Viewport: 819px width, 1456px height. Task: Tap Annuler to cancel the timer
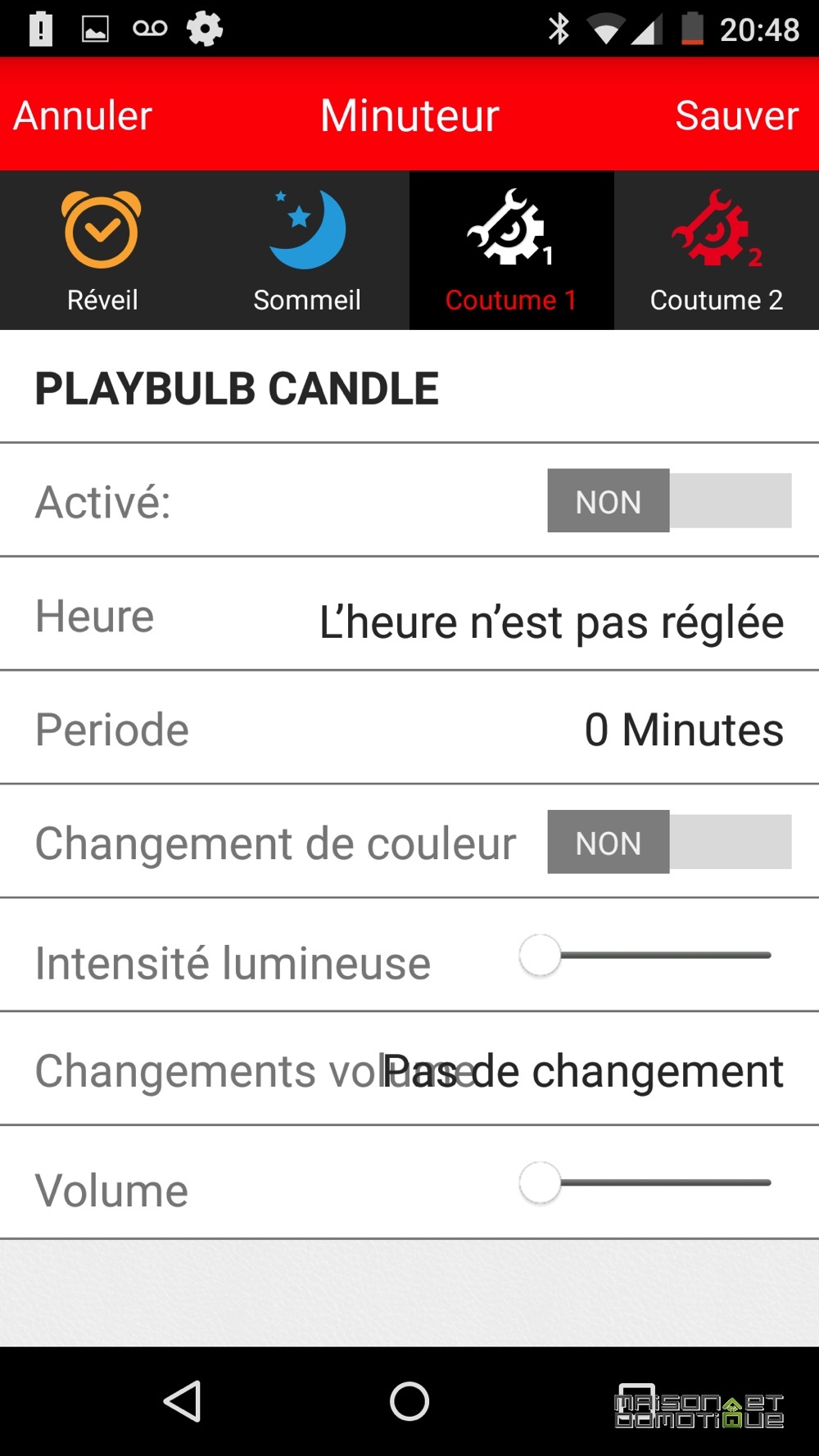tap(83, 115)
